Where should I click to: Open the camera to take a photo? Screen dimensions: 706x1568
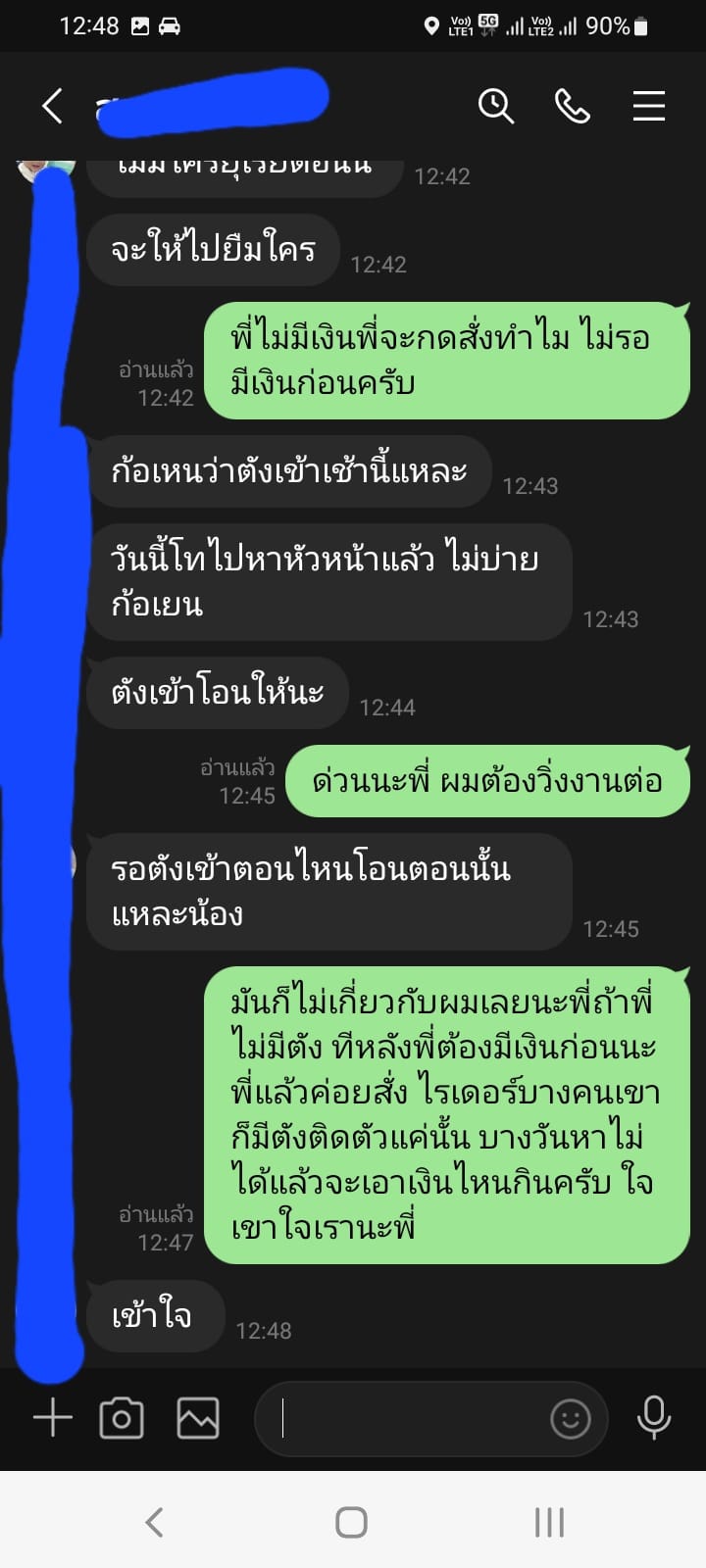[122, 1418]
